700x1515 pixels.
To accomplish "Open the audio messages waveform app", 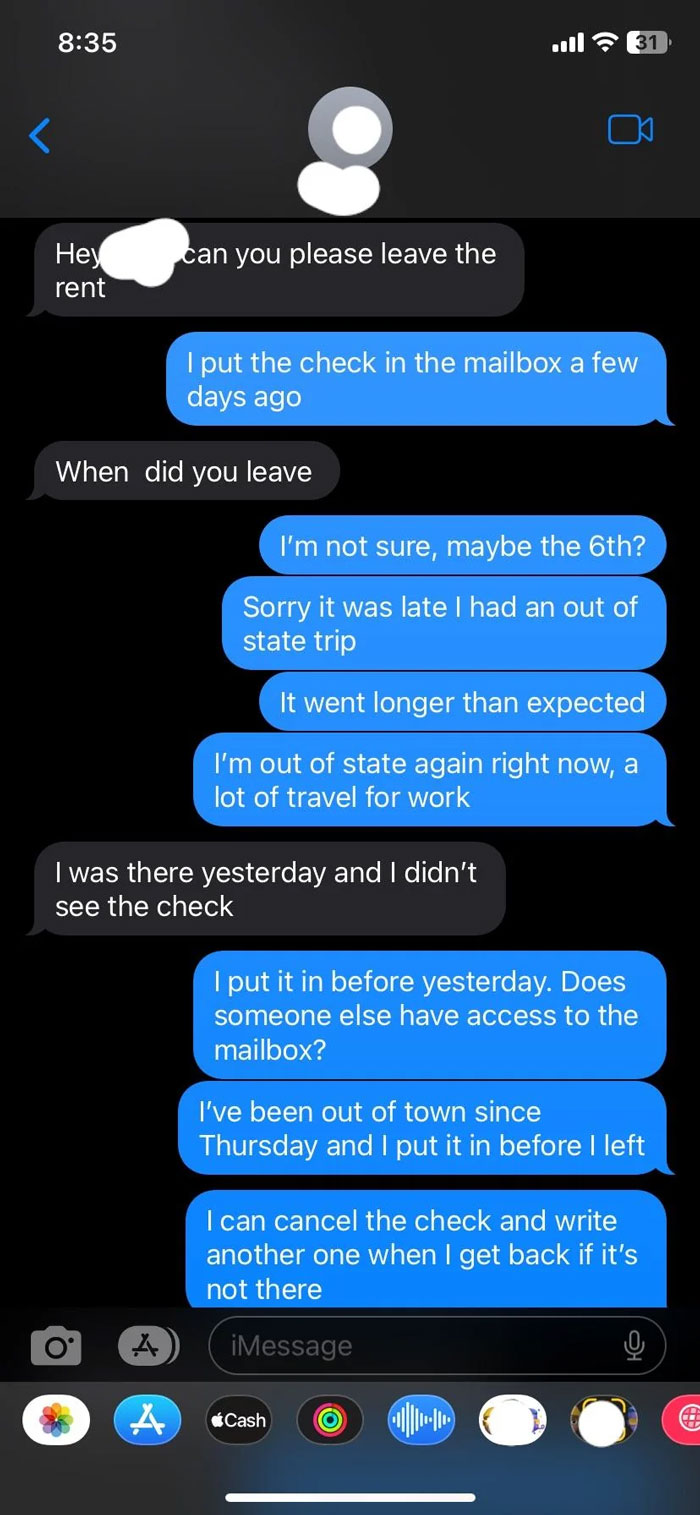I will pos(421,1420).
